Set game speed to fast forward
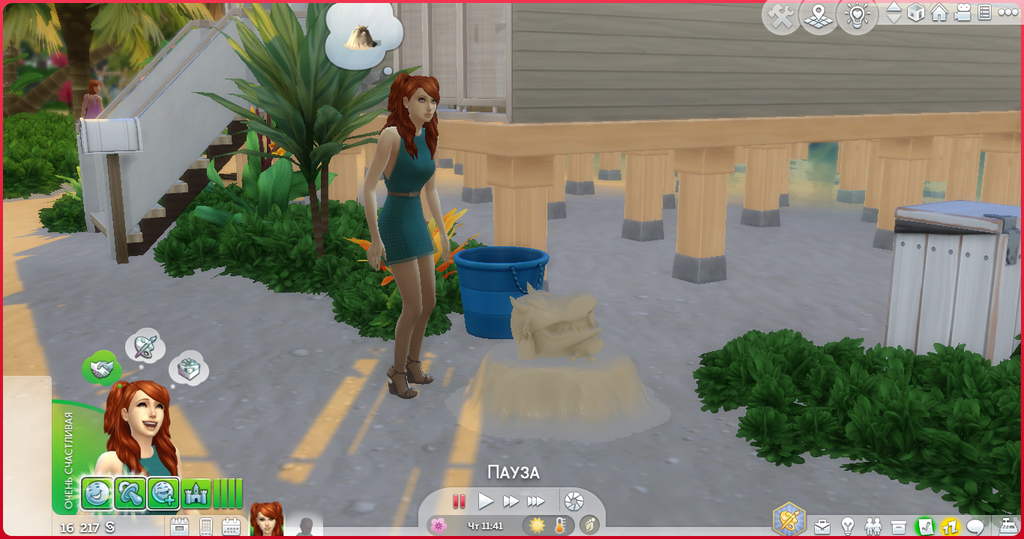The height and width of the screenshot is (539, 1024). point(511,501)
